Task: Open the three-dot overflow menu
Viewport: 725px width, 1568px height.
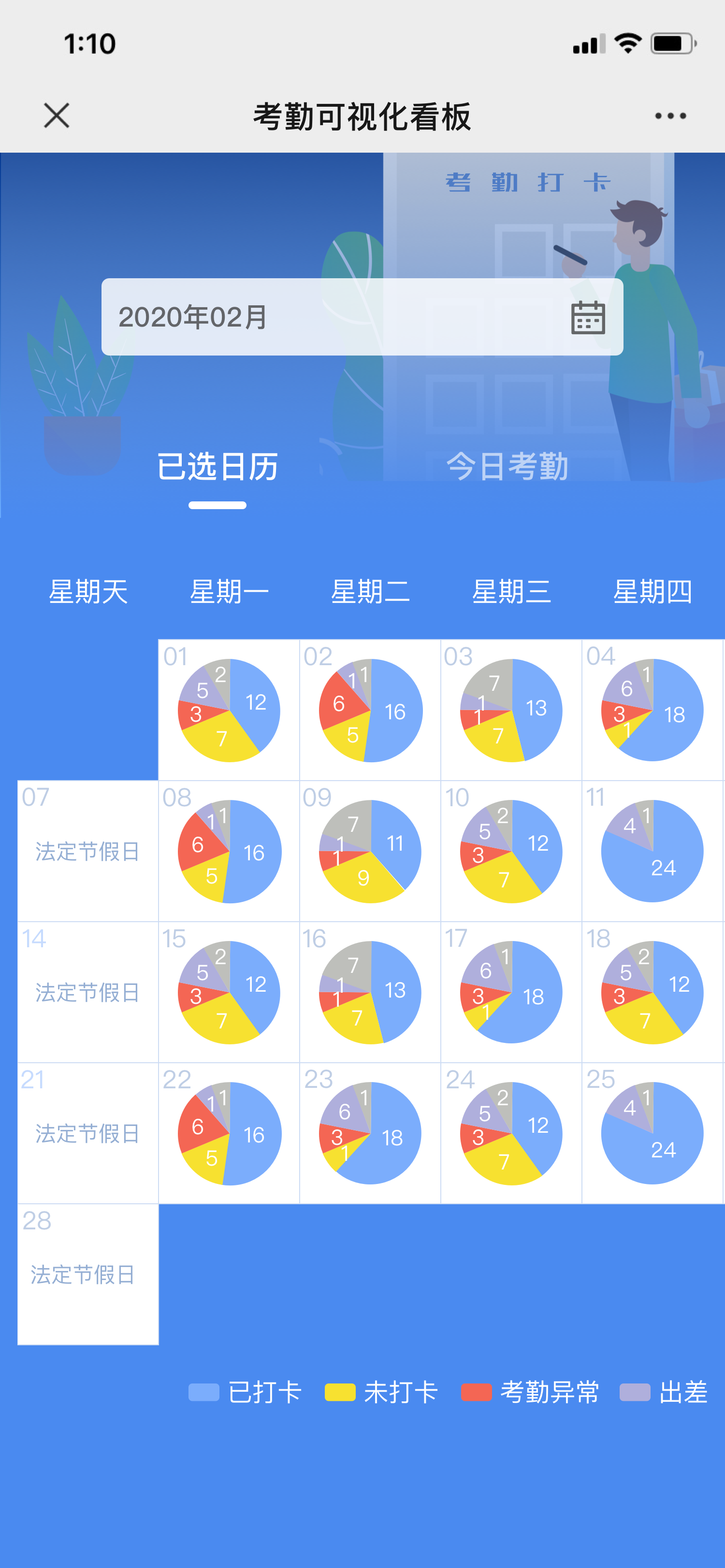Action: click(670, 115)
